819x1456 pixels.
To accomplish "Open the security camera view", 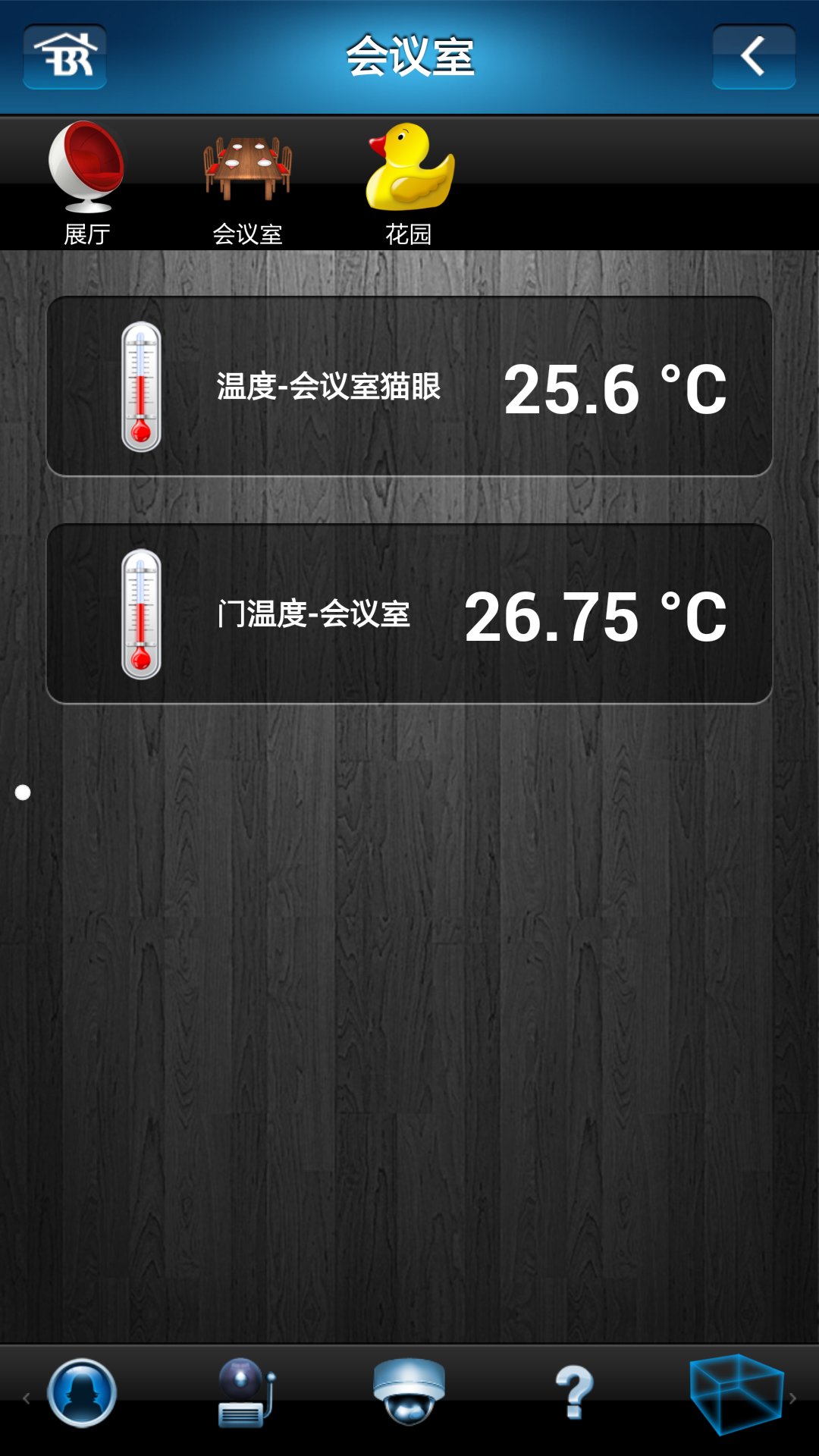I will [x=409, y=1392].
